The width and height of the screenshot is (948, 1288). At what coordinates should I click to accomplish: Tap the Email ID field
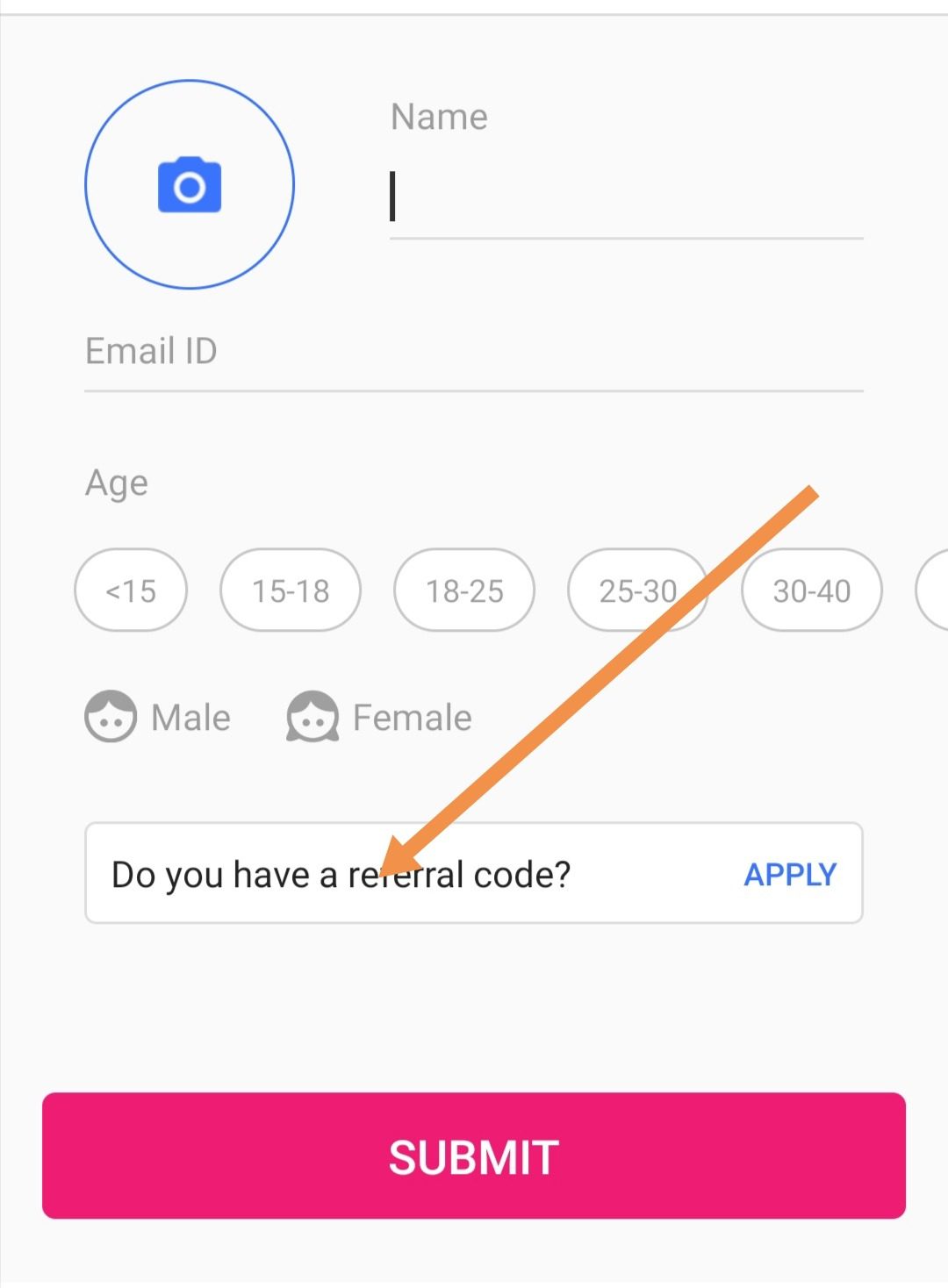(474, 353)
